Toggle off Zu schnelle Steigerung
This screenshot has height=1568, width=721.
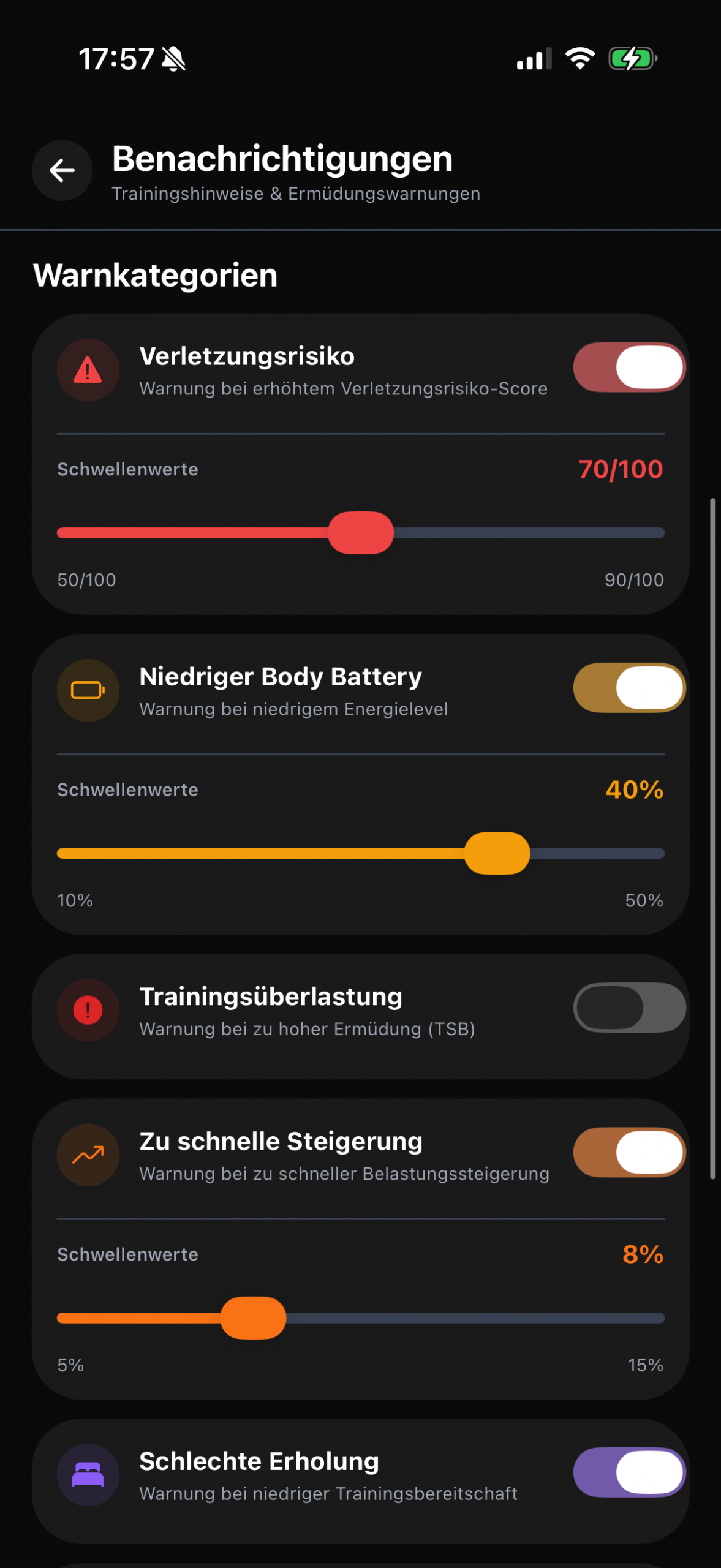click(629, 1152)
